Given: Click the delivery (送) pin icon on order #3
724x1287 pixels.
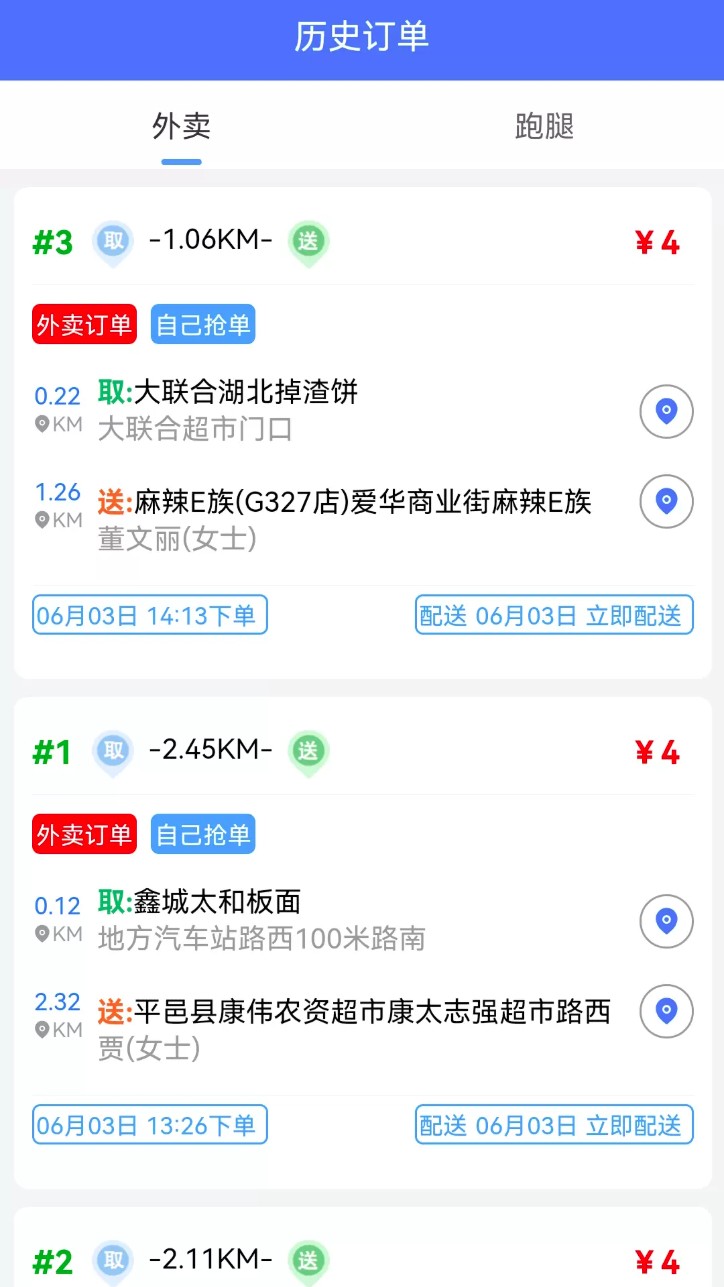Looking at the screenshot, I should click(x=308, y=242).
